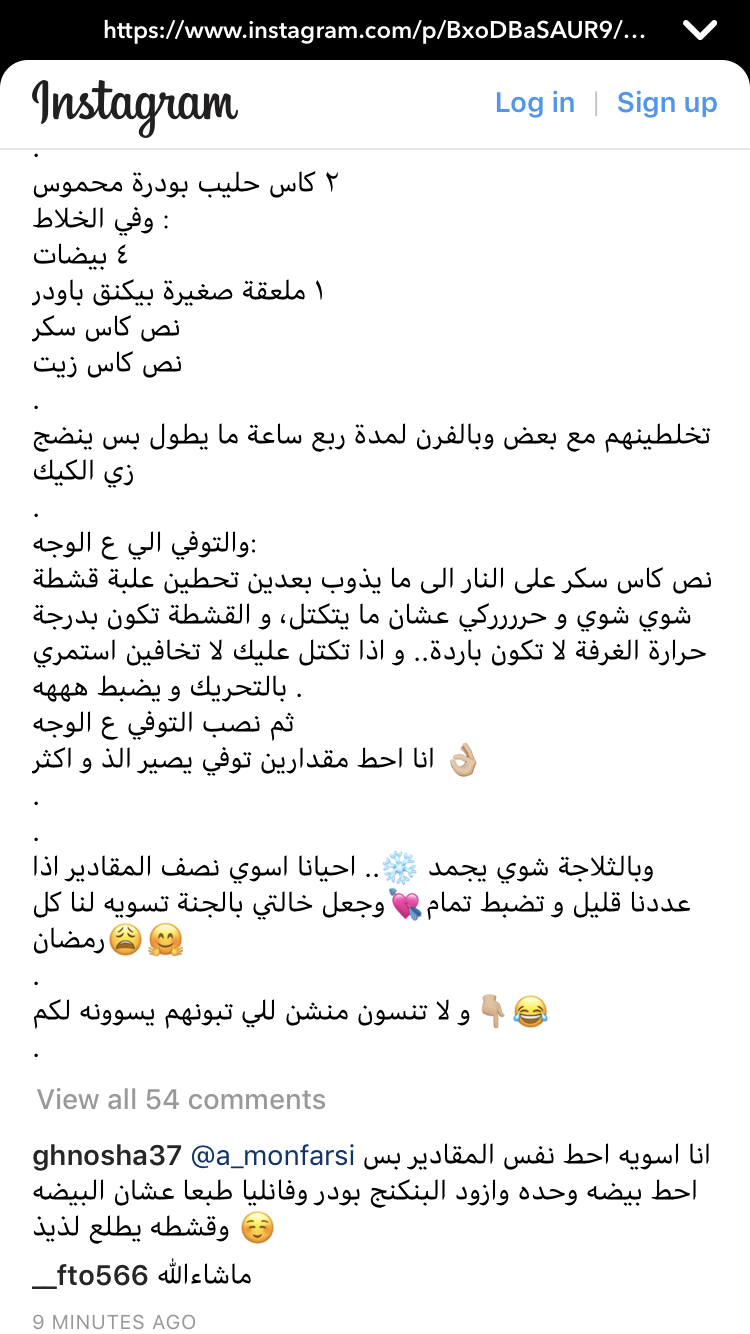Tap the instagram.com URL in the address bar

(x=374, y=30)
